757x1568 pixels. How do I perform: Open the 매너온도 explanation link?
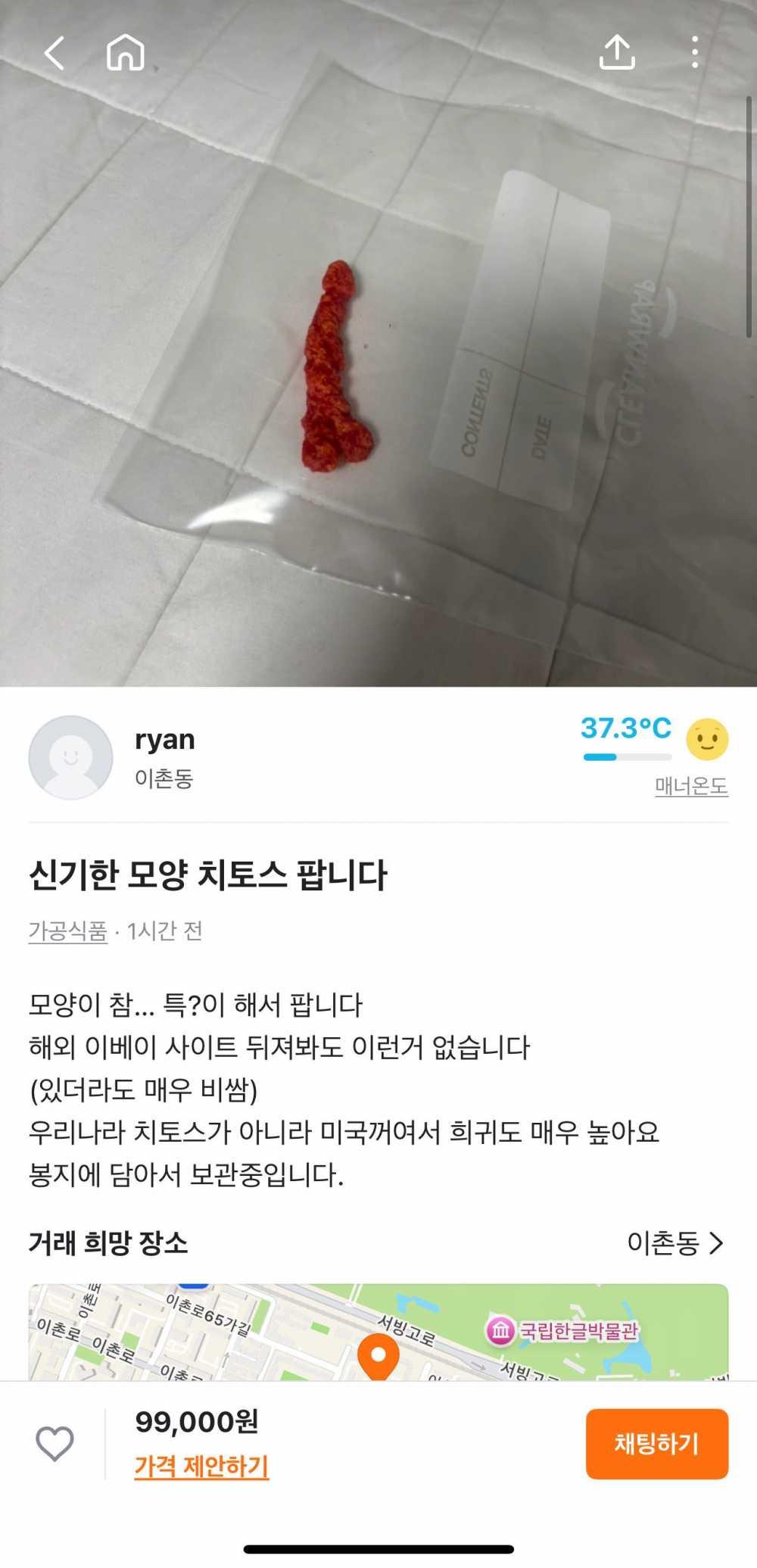click(690, 787)
